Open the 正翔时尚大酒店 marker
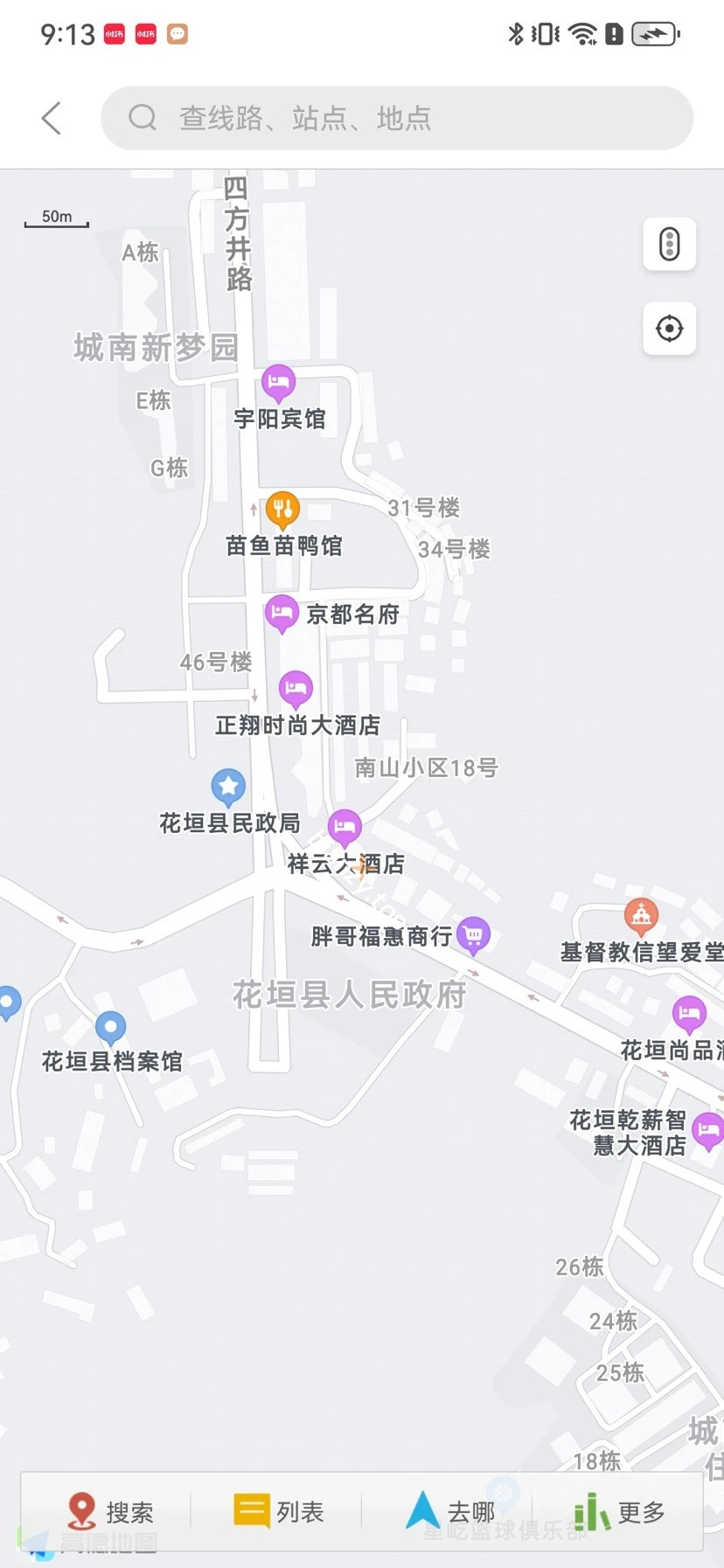Image resolution: width=724 pixels, height=1568 pixels. [x=296, y=689]
